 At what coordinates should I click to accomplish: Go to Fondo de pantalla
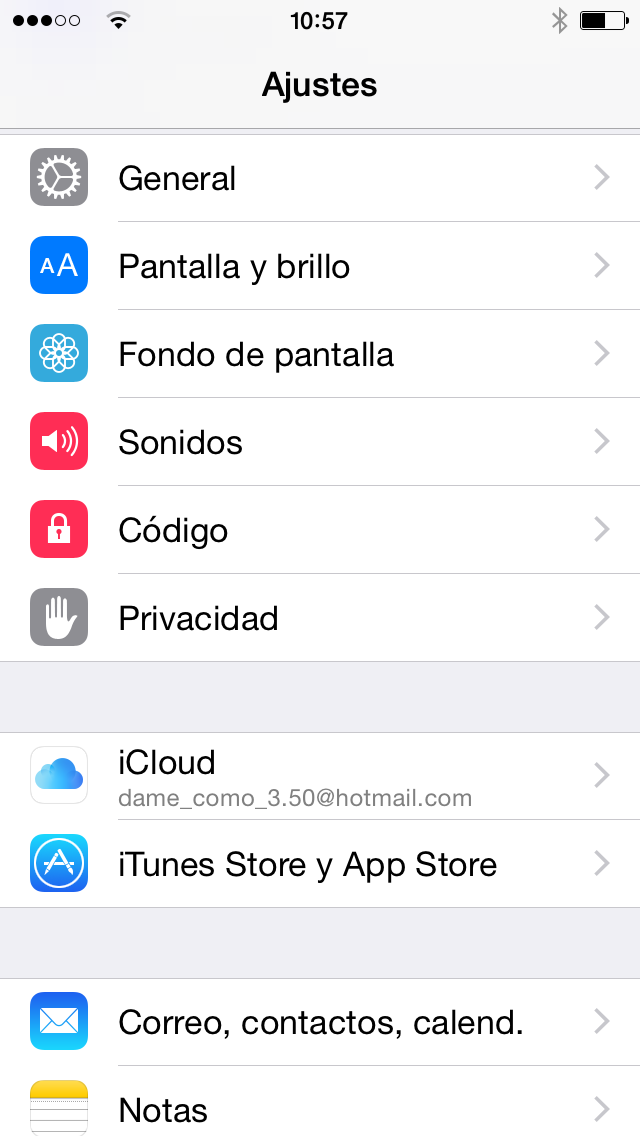[320, 354]
